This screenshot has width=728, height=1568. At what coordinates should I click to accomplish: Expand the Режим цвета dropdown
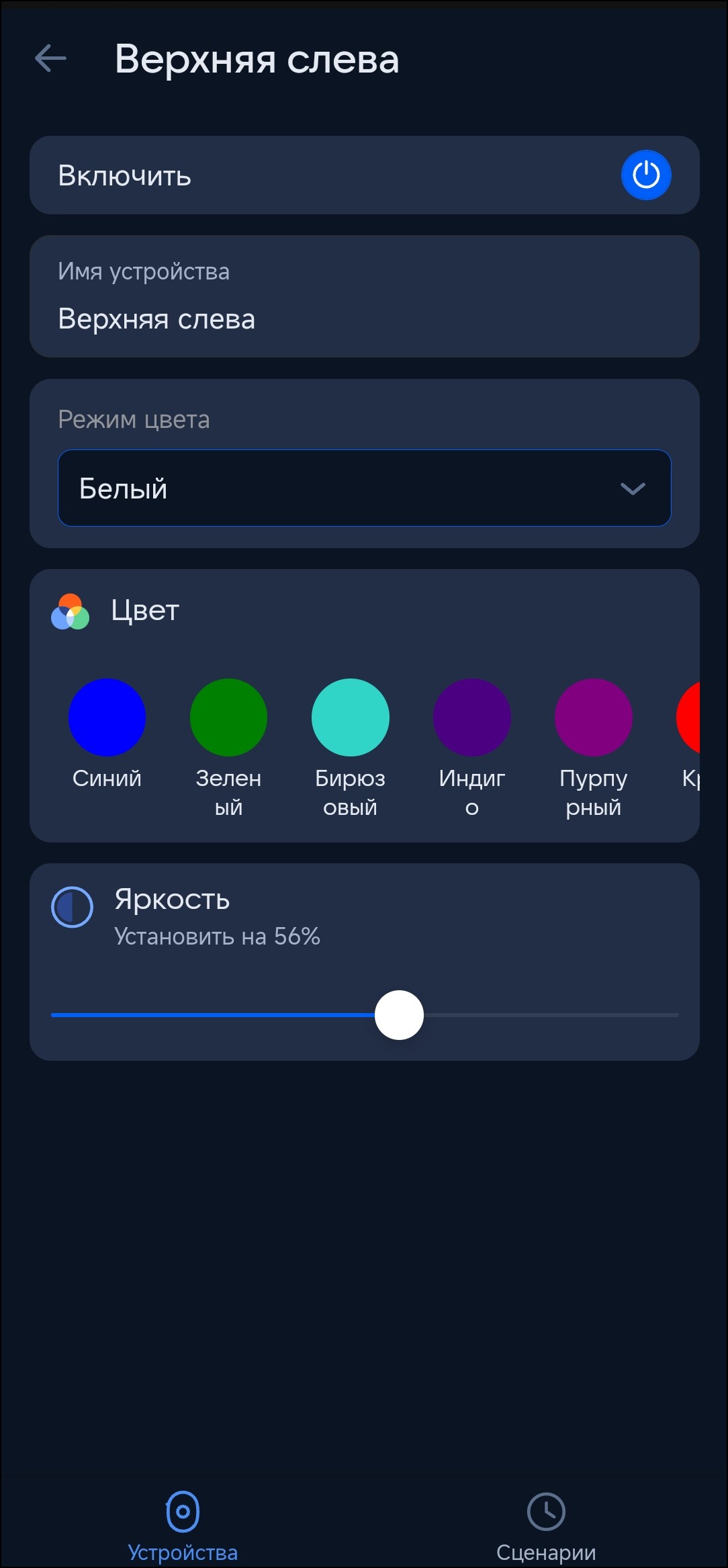click(x=364, y=488)
